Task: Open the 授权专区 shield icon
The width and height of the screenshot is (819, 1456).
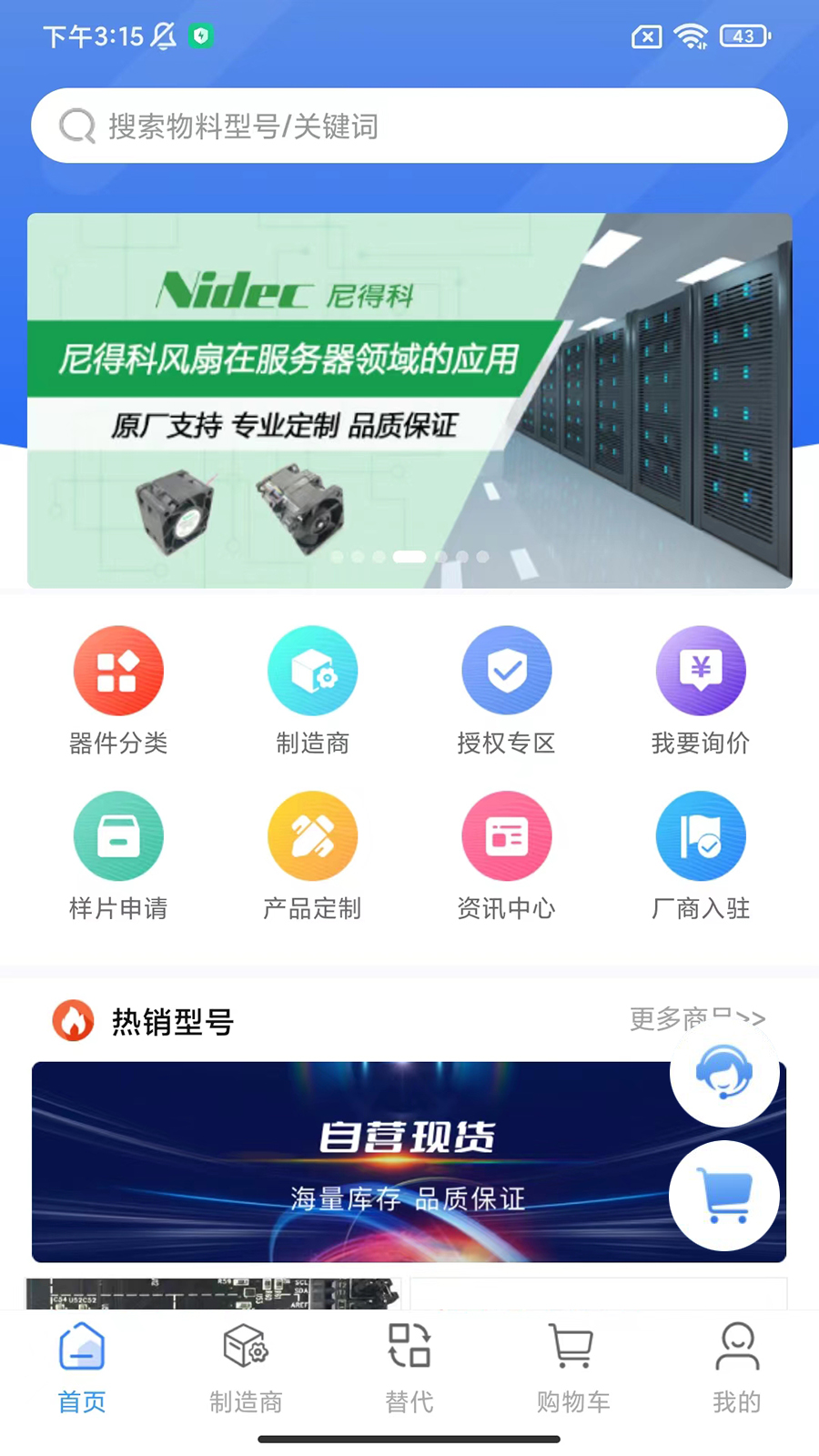Action: (507, 671)
